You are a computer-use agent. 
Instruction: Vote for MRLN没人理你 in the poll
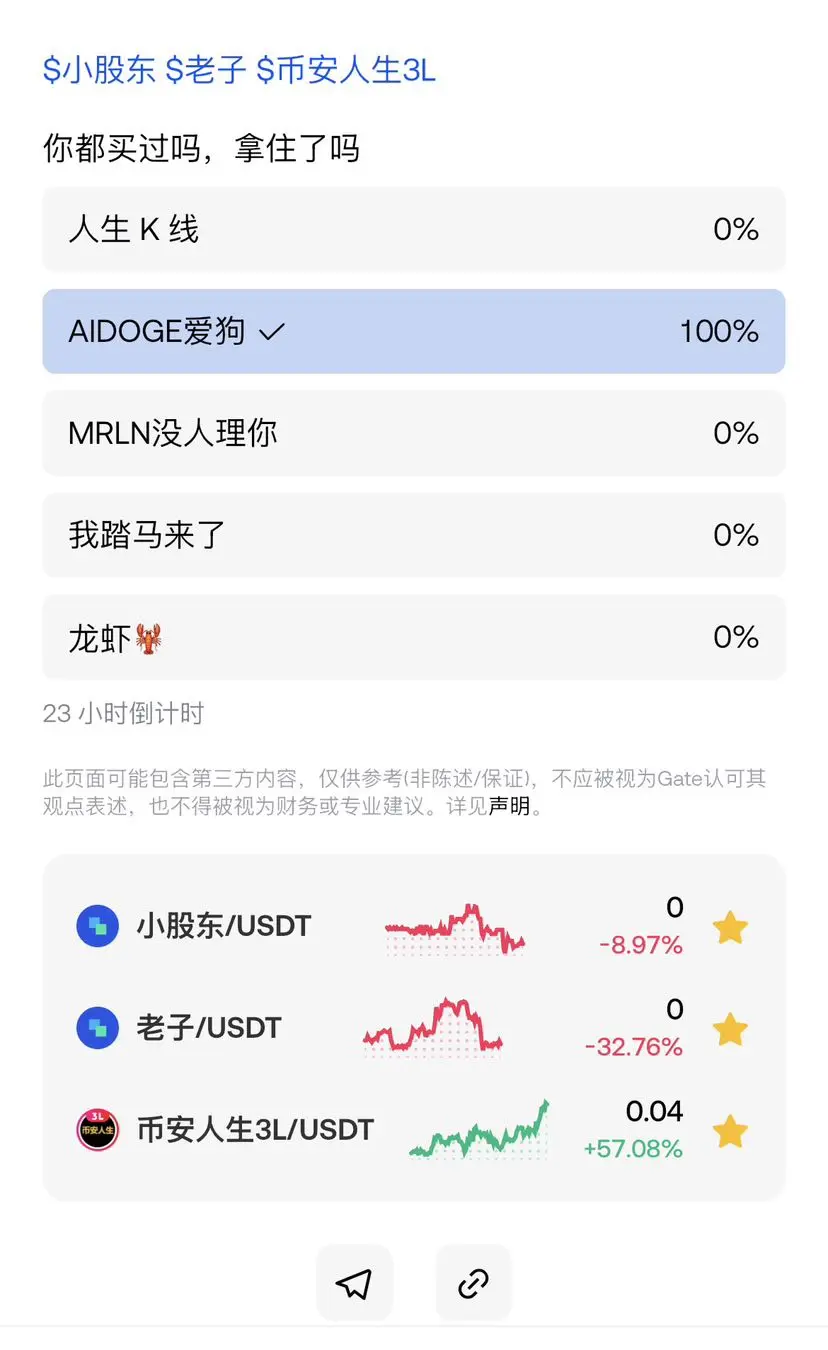[x=413, y=433]
